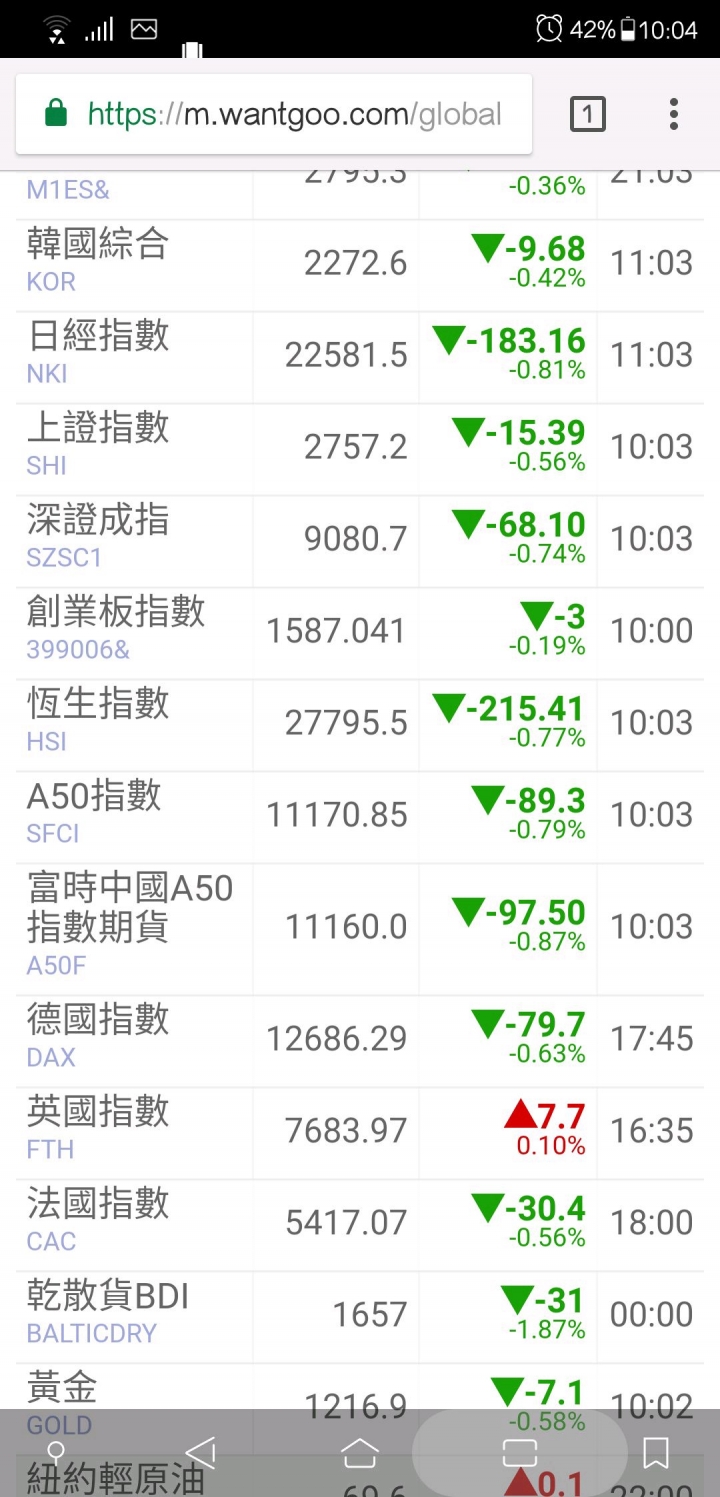Open the 深證成指 SZSC1 row
This screenshot has height=1497, width=720.
coord(360,541)
